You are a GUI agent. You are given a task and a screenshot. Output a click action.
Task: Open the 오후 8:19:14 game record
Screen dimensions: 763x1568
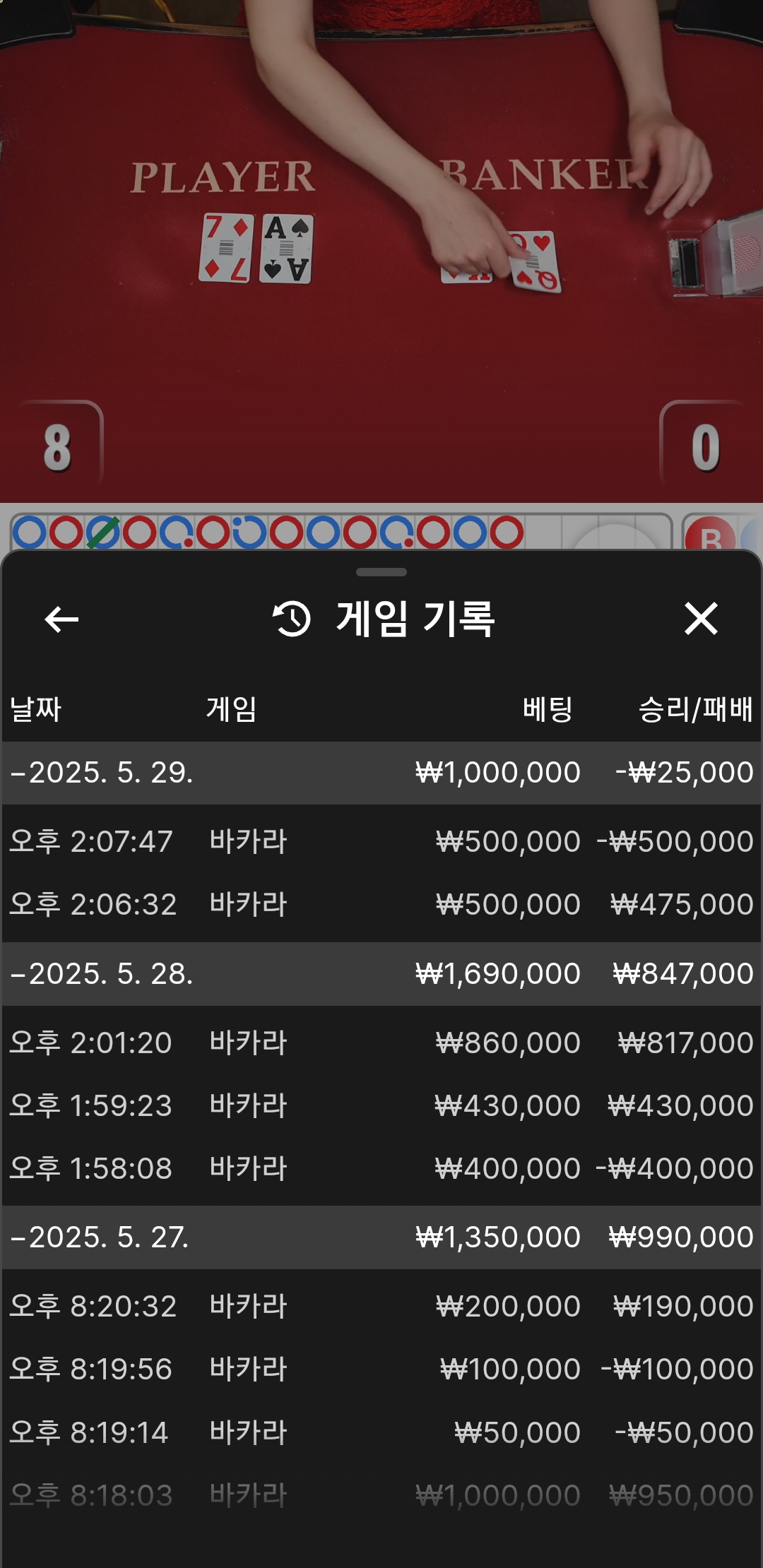[x=381, y=1432]
